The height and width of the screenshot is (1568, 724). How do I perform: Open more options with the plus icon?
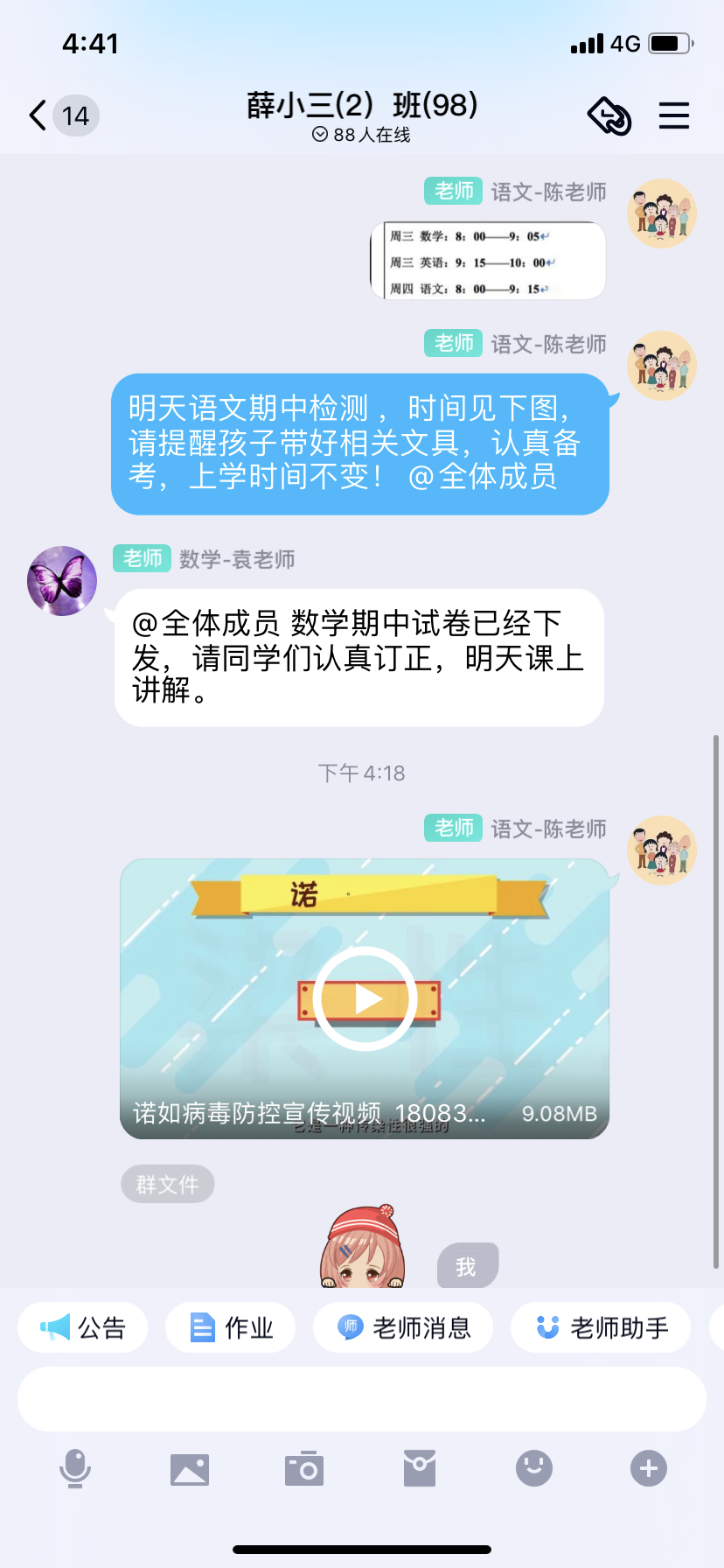[649, 1468]
